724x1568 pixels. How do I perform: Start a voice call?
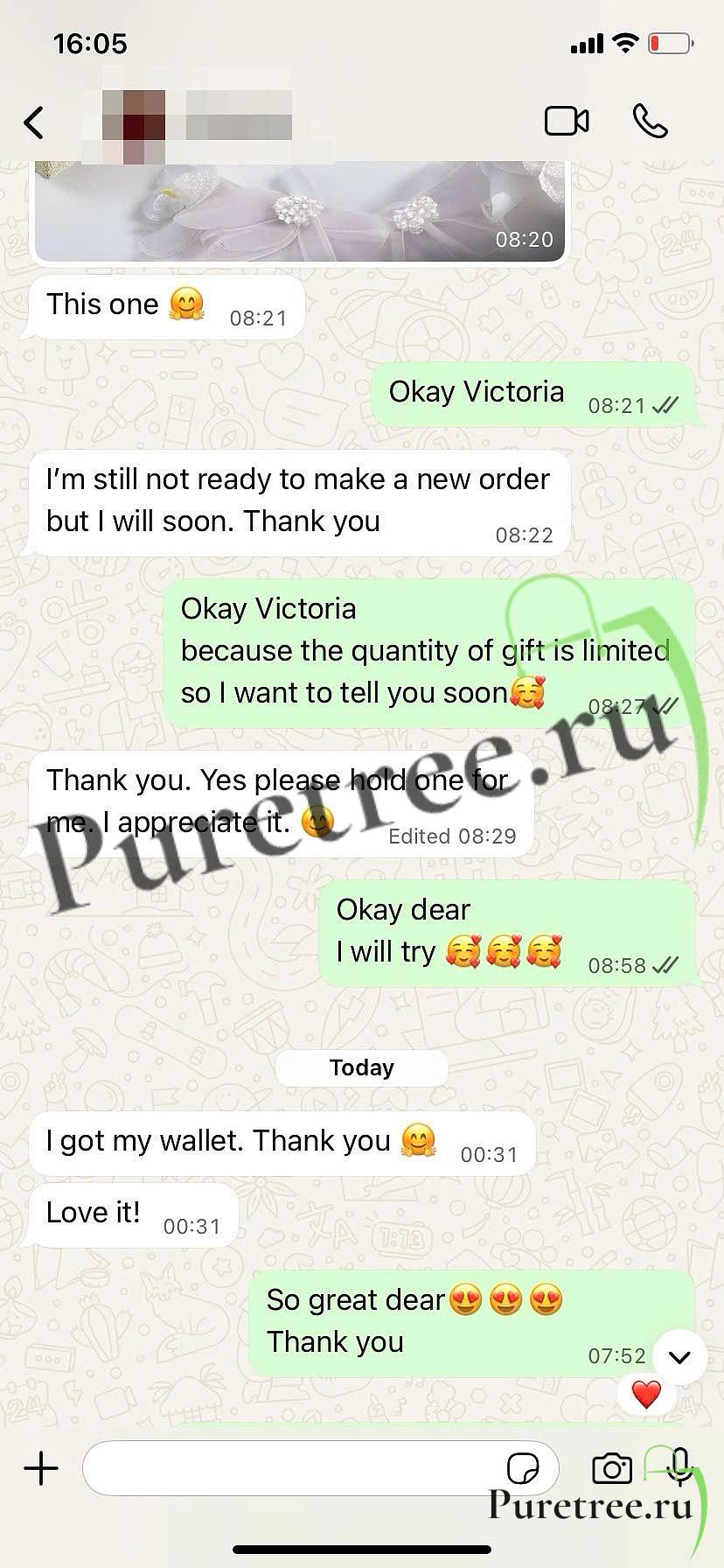click(651, 122)
